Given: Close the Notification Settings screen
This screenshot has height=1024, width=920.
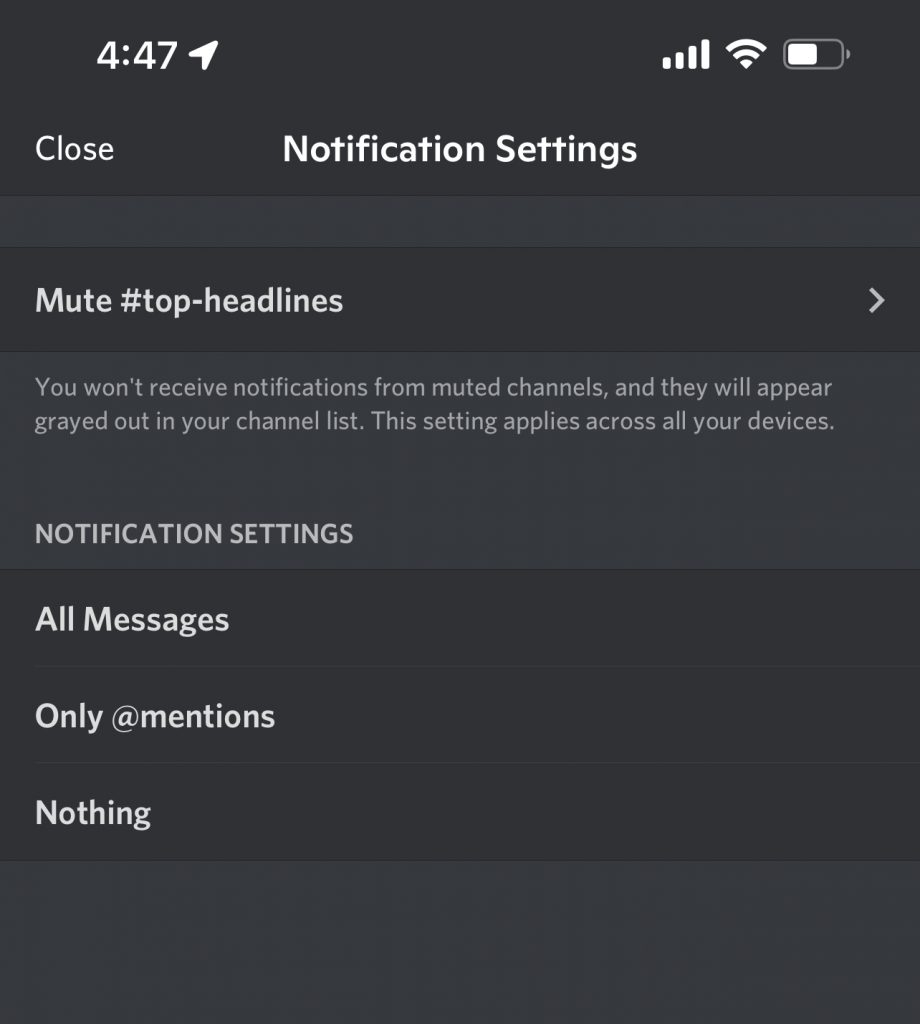Looking at the screenshot, I should pos(74,149).
